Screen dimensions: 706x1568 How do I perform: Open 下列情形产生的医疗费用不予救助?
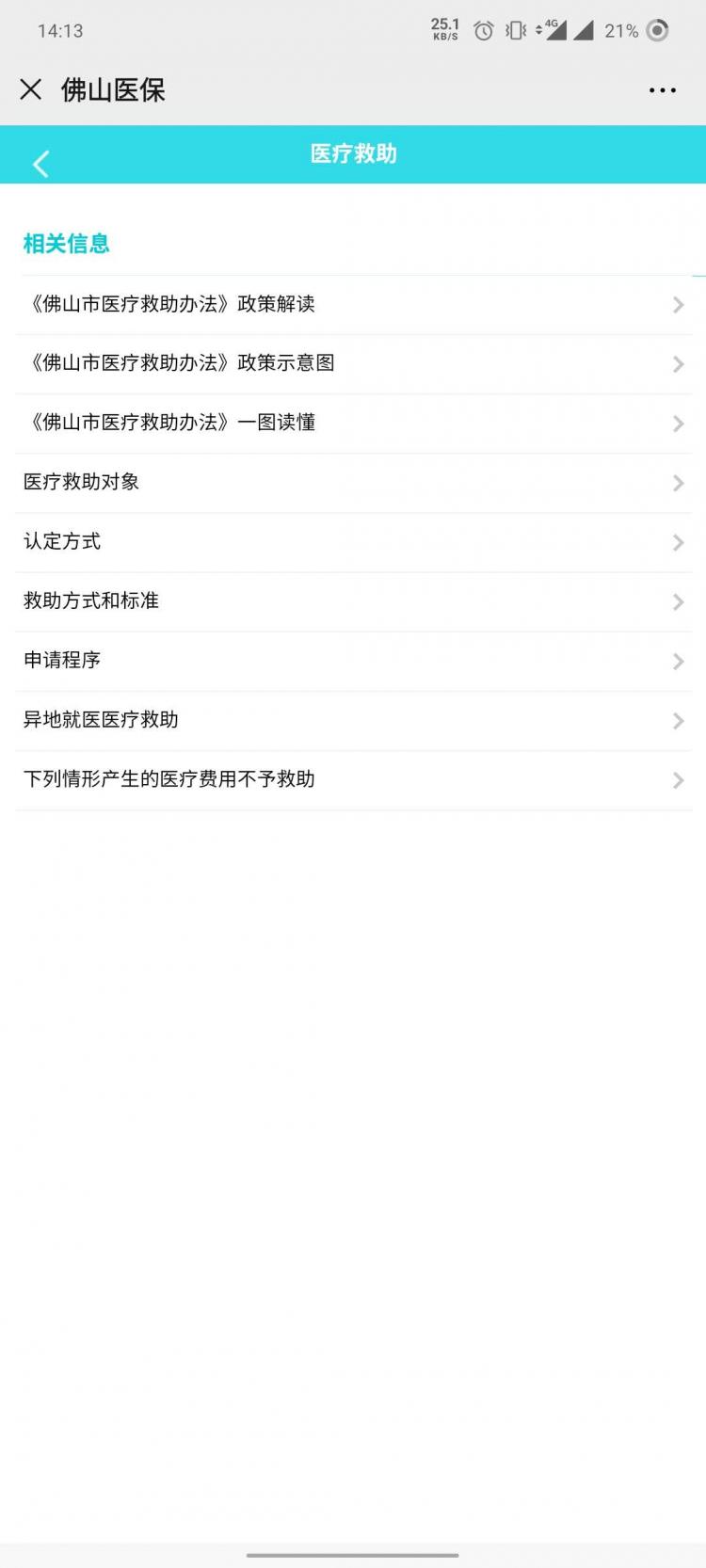(x=353, y=779)
